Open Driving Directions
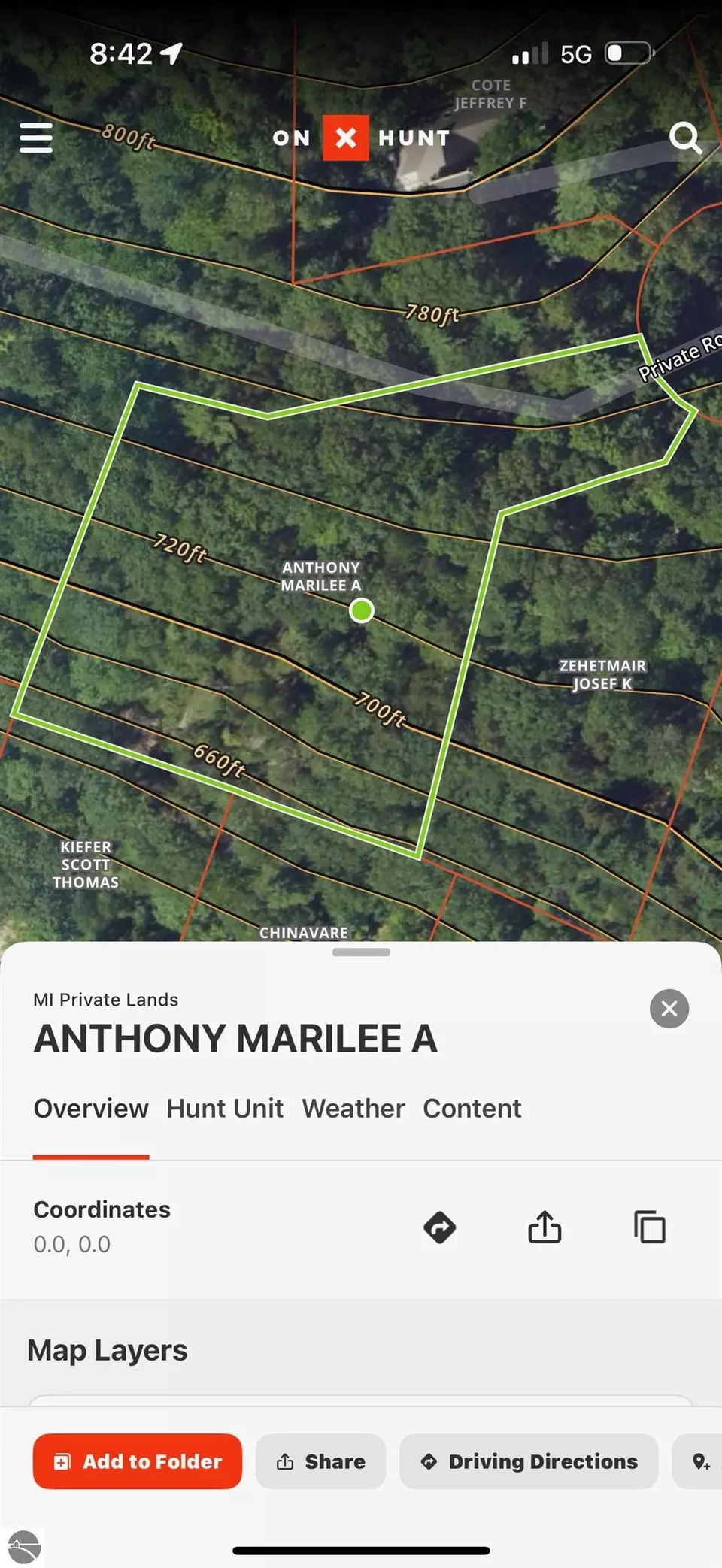Screen dimensions: 722x1568 529,1461
